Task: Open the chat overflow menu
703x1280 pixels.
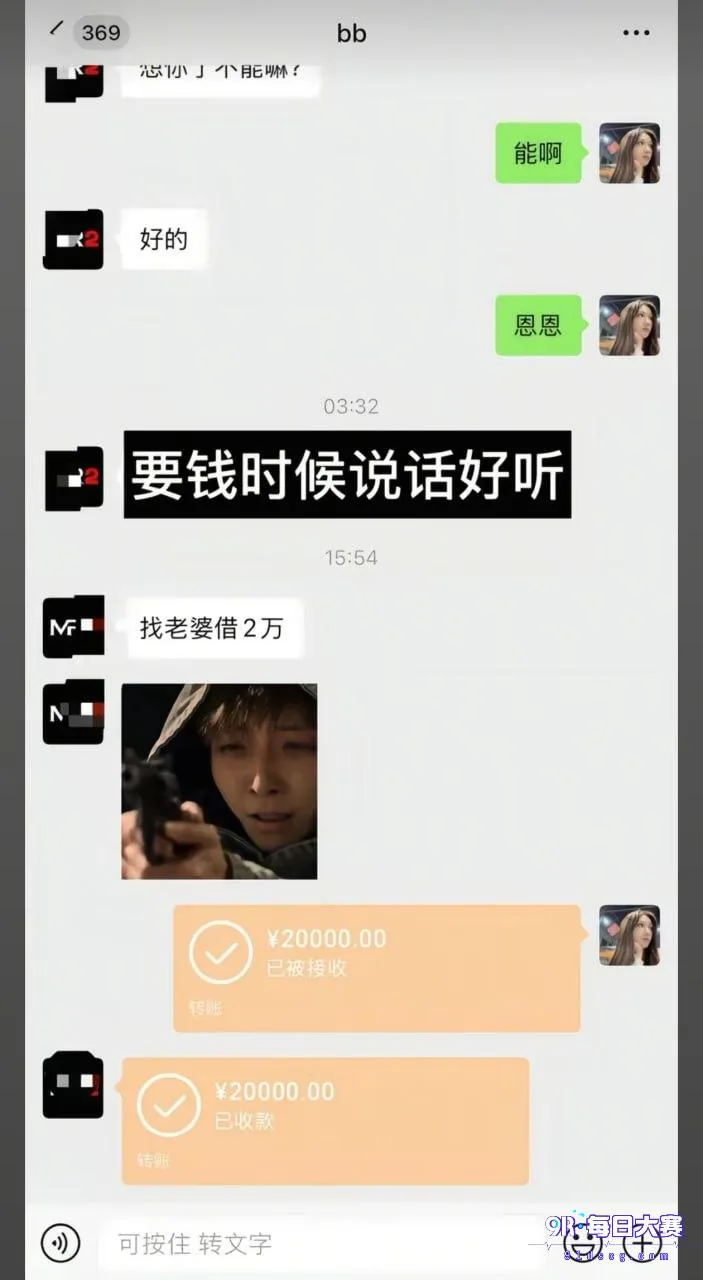Action: 636,33
